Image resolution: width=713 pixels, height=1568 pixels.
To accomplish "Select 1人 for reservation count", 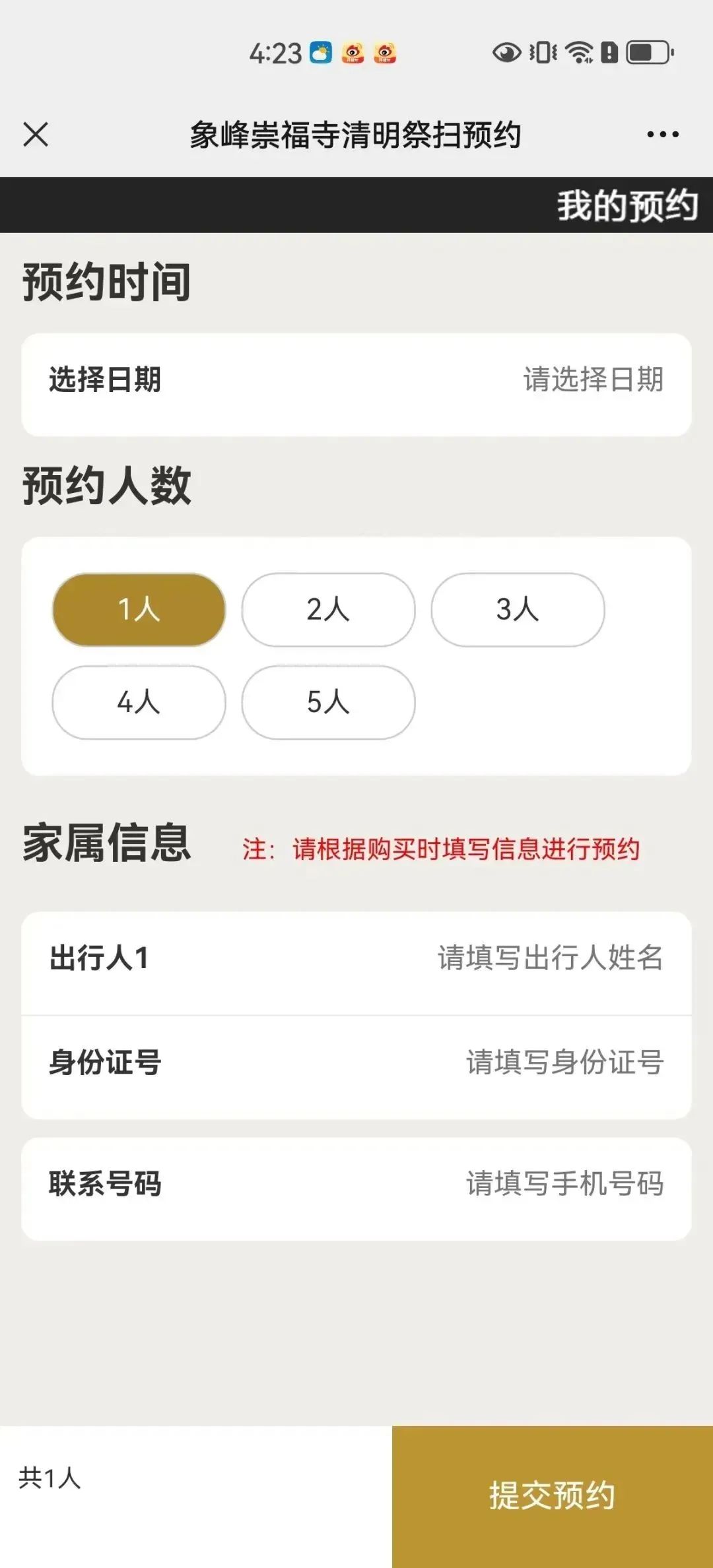I will tap(139, 609).
